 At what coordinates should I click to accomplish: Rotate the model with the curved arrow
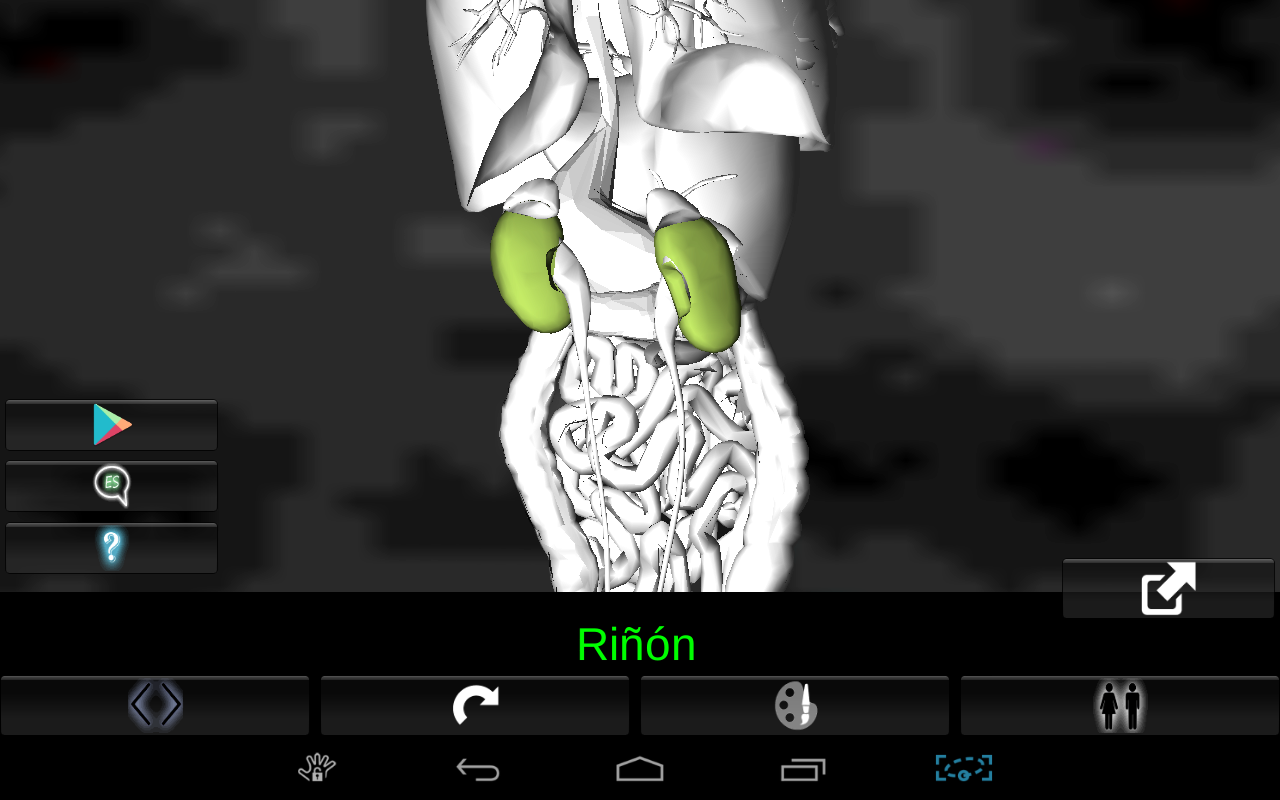click(475, 705)
